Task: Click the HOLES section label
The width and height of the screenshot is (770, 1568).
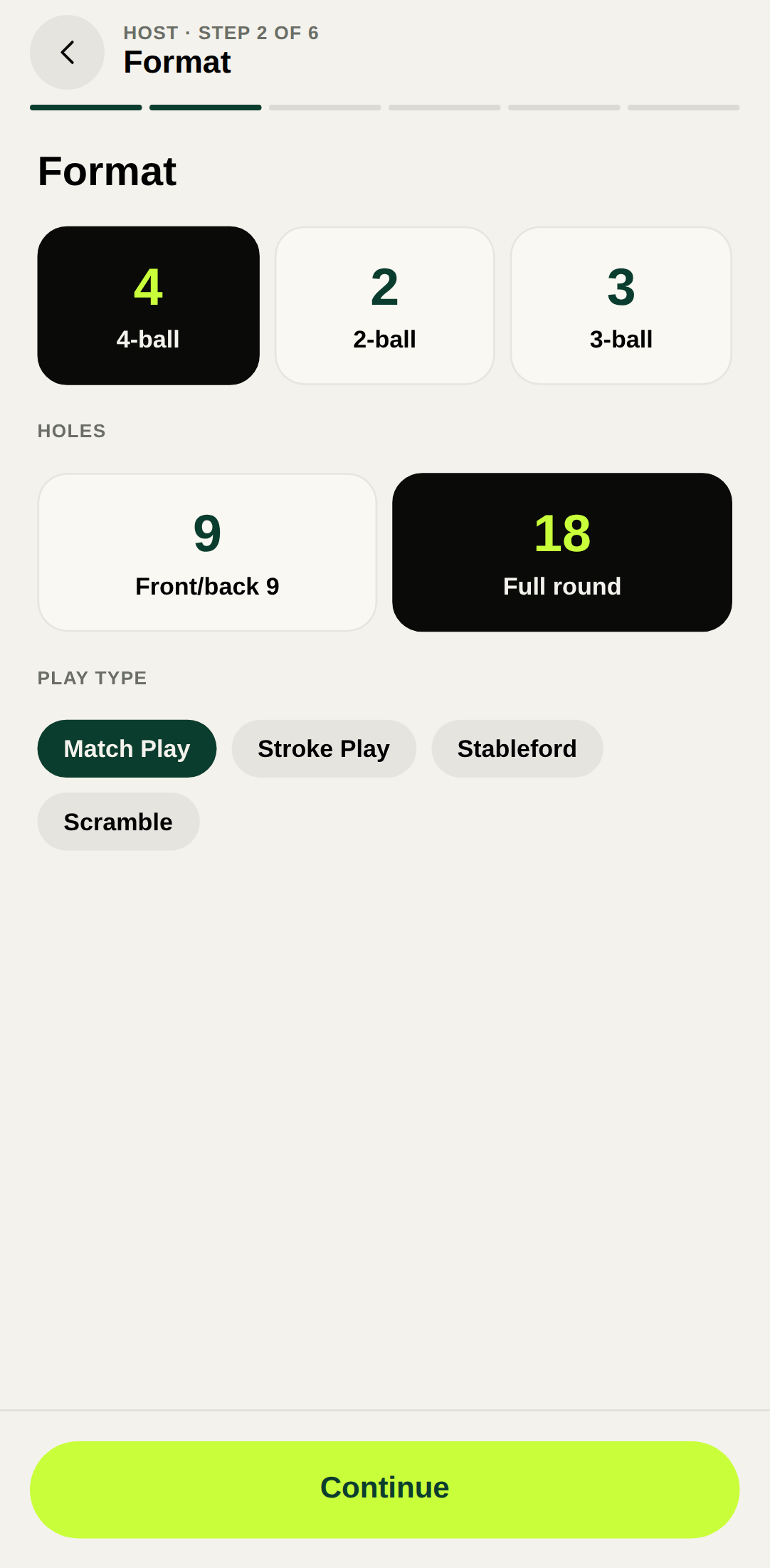Action: (71, 430)
